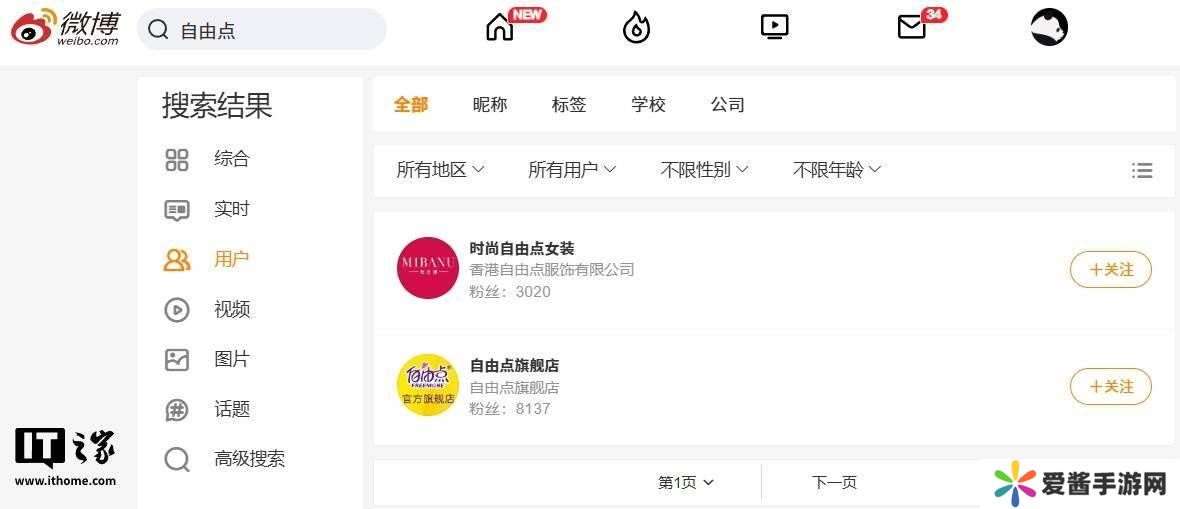1180x509 pixels.
Task: Go to the Weibo home icon
Action: (500, 27)
